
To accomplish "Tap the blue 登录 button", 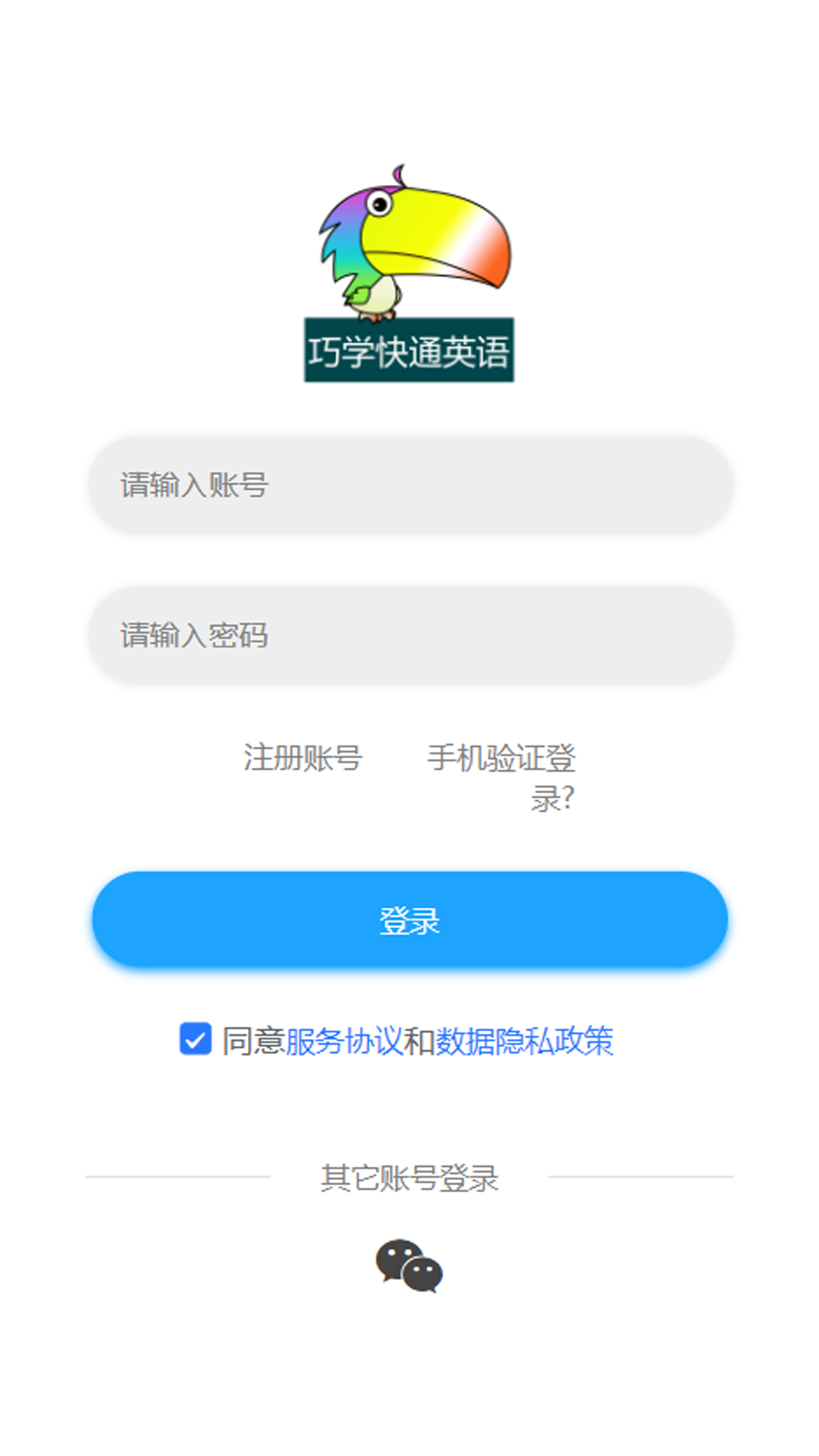I will point(409,920).
